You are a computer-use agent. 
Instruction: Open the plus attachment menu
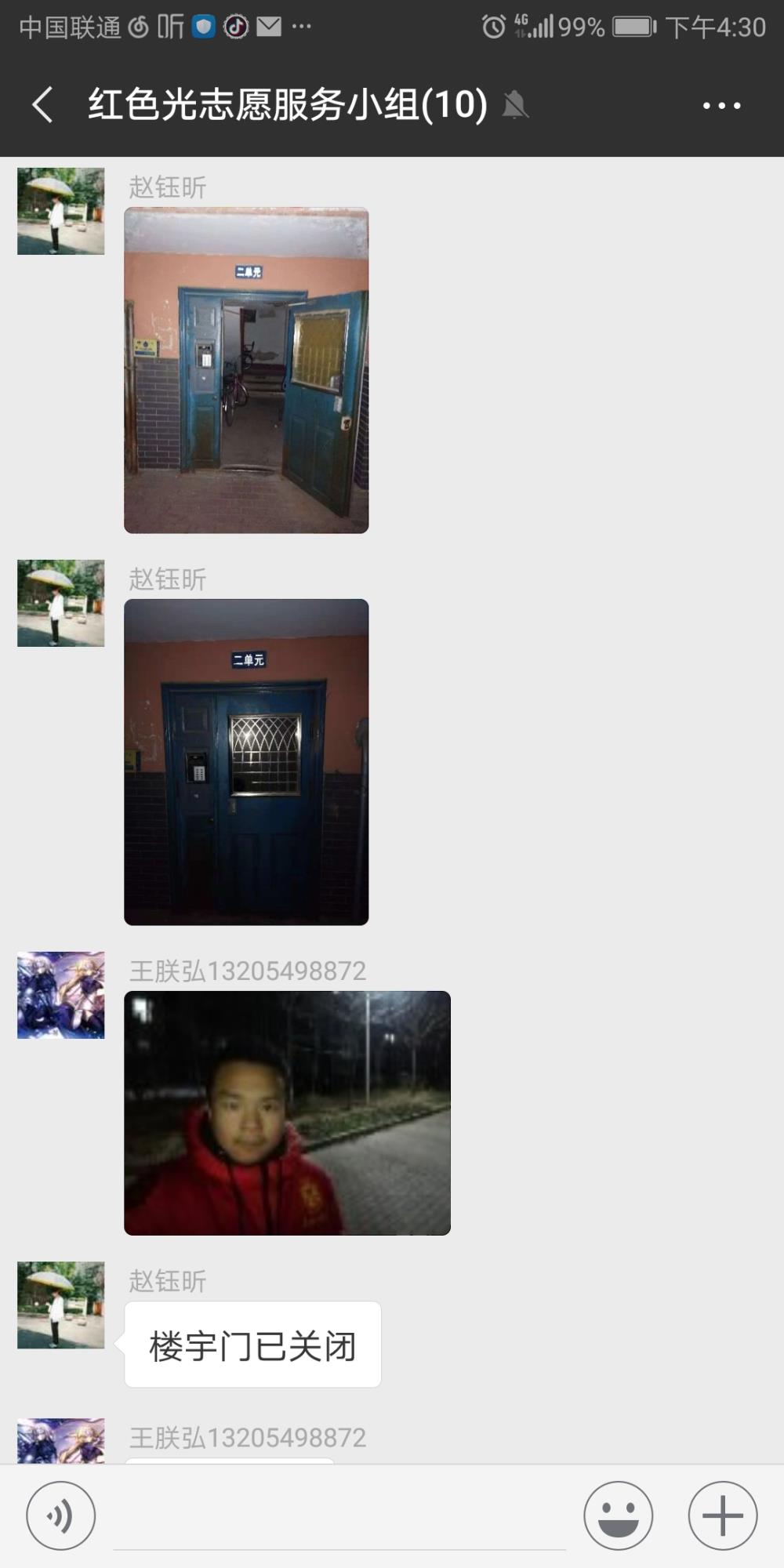pos(722,1515)
